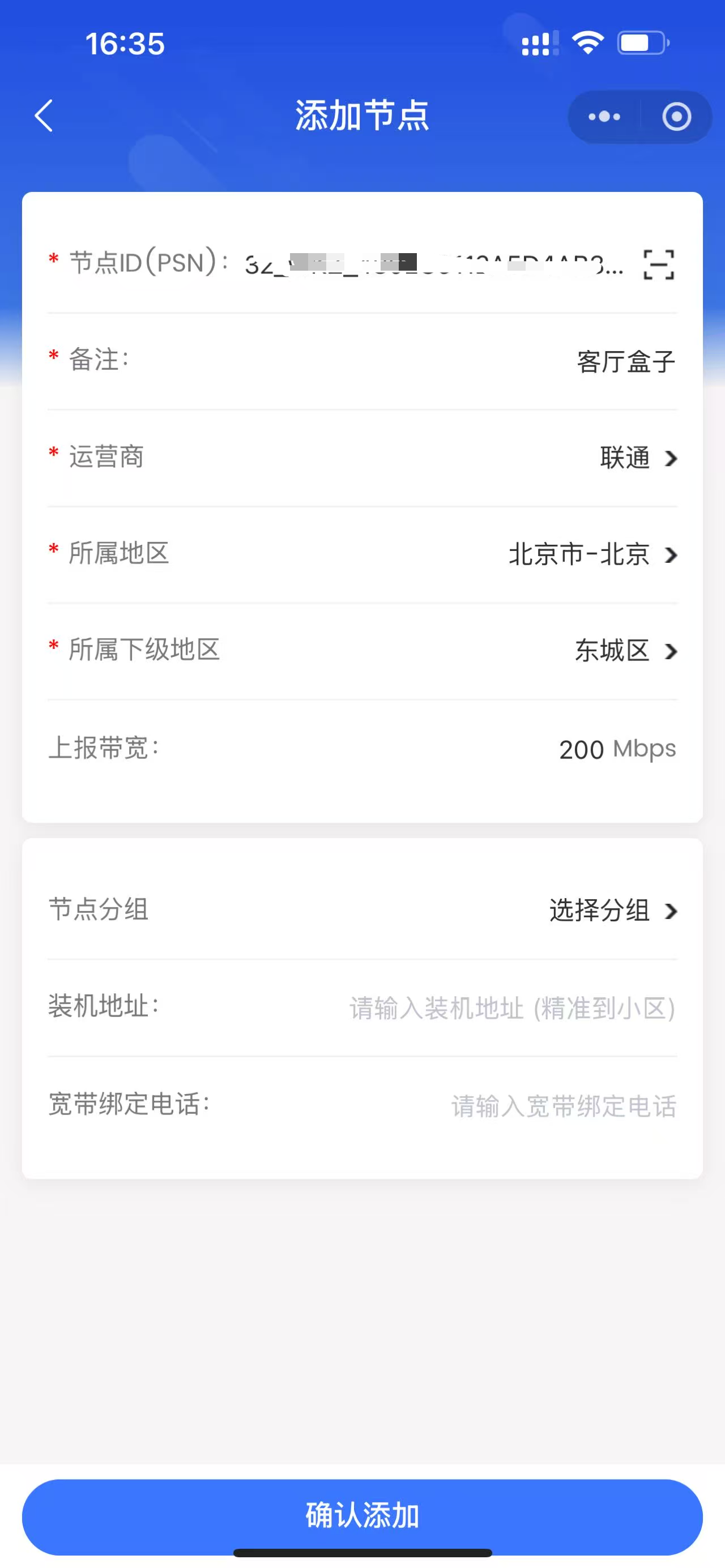This screenshot has width=725, height=1568.
Task: Confirm with the 确认添加 button
Action: 362,1516
